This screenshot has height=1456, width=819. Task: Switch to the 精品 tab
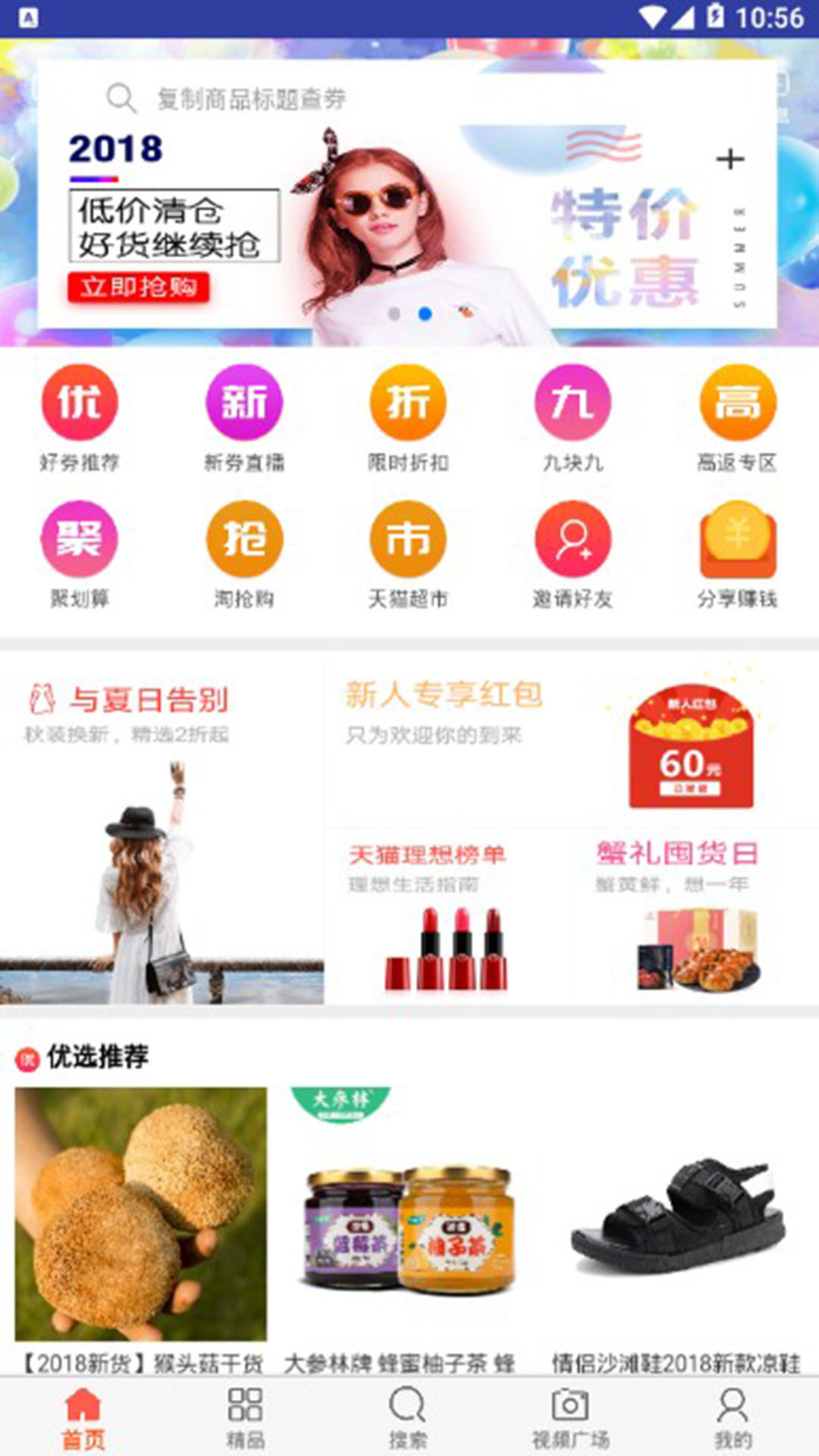tap(246, 1417)
